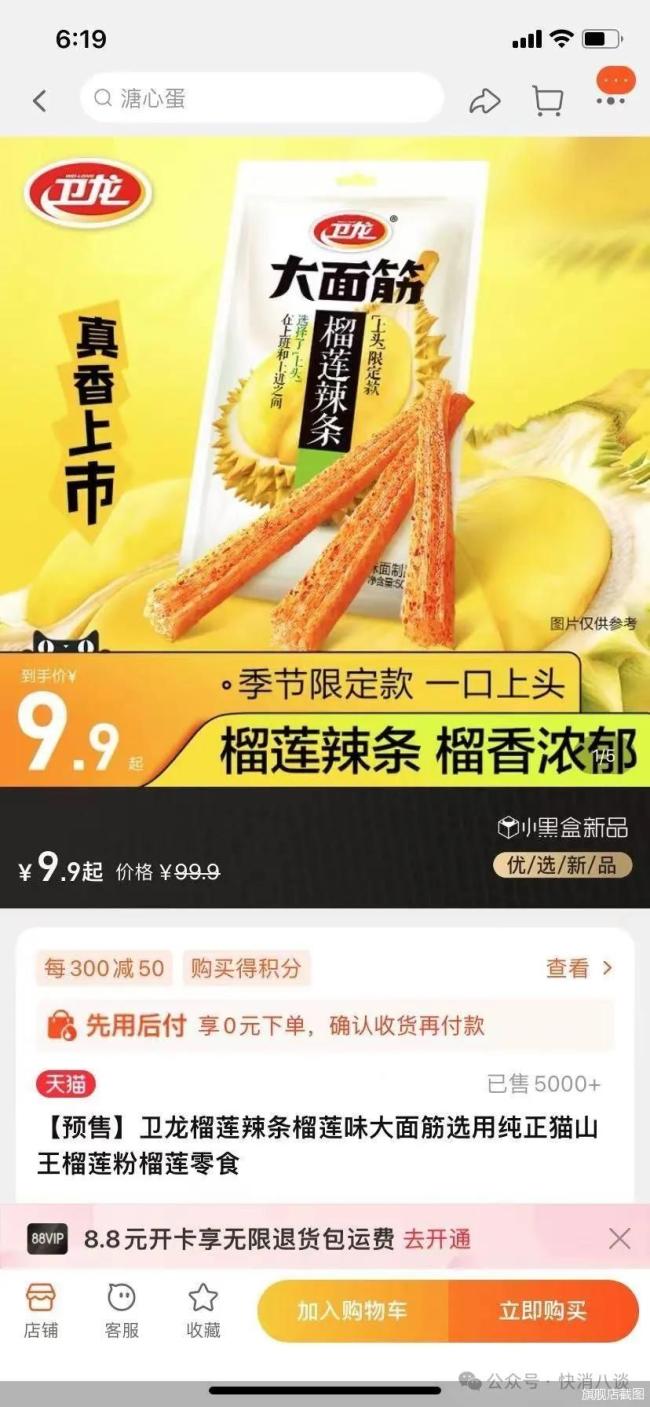
Task: Tap 立即购买 to buy now
Action: [x=543, y=1311]
